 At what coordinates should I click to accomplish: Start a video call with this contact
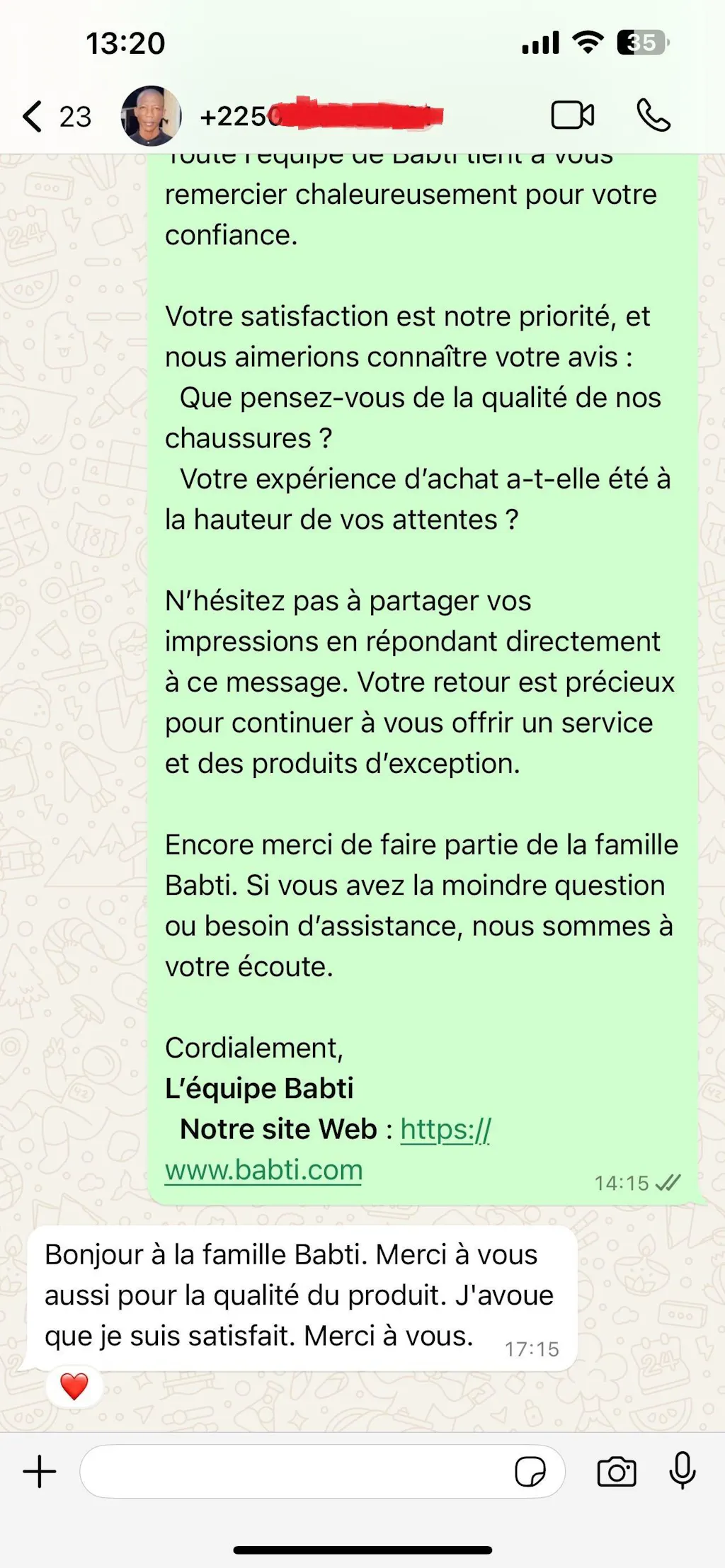[x=573, y=115]
